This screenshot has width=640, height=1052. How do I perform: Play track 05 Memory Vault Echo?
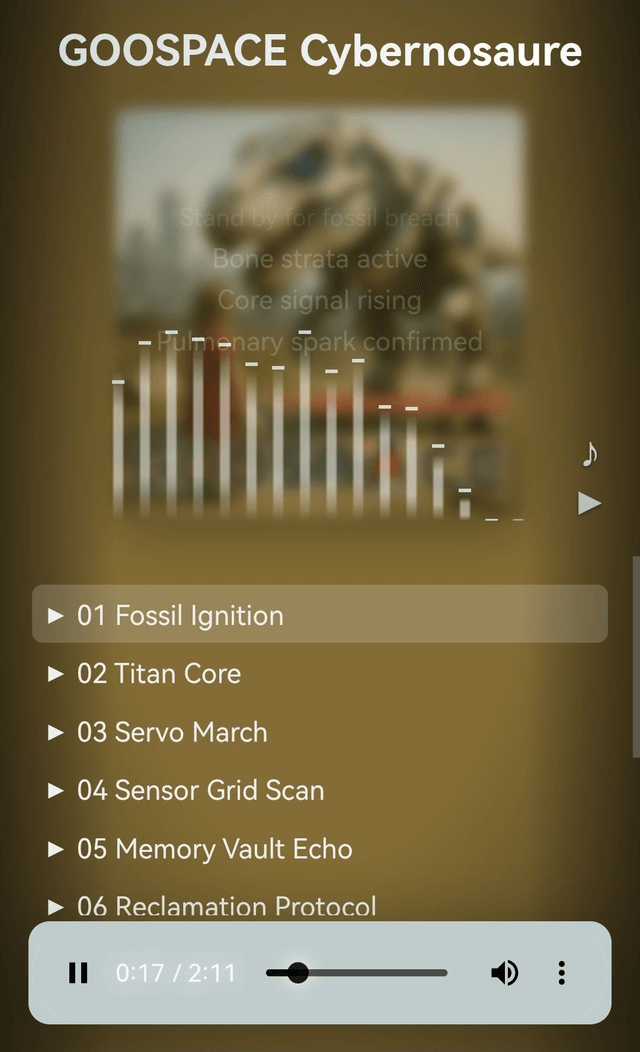click(215, 849)
